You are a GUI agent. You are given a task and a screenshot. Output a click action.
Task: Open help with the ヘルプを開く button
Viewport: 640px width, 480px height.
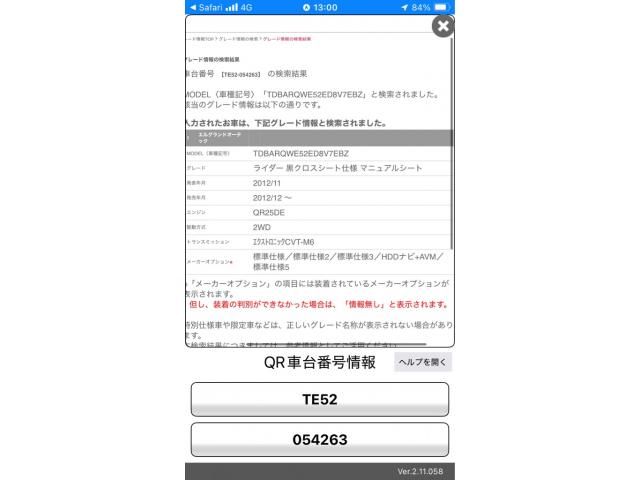422,363
